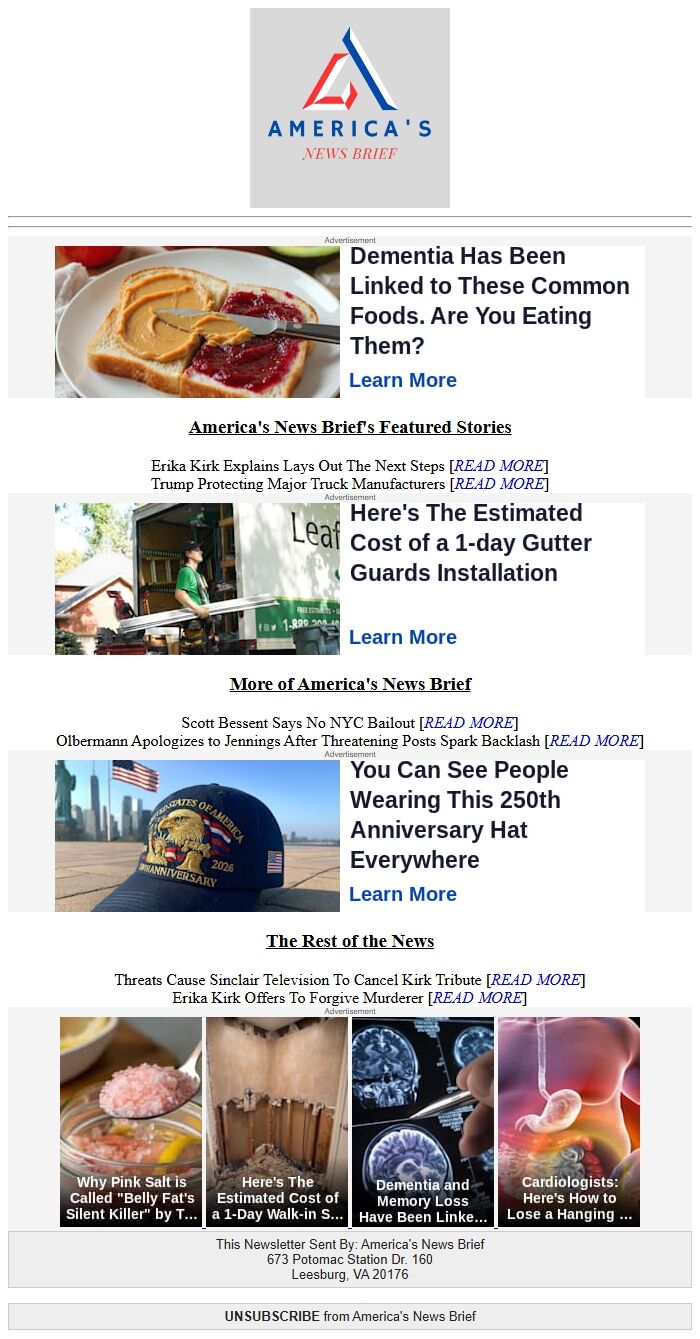The image size is (700, 1339).
Task: Open READ MORE for Bessent NYC bailout story
Action: (469, 723)
